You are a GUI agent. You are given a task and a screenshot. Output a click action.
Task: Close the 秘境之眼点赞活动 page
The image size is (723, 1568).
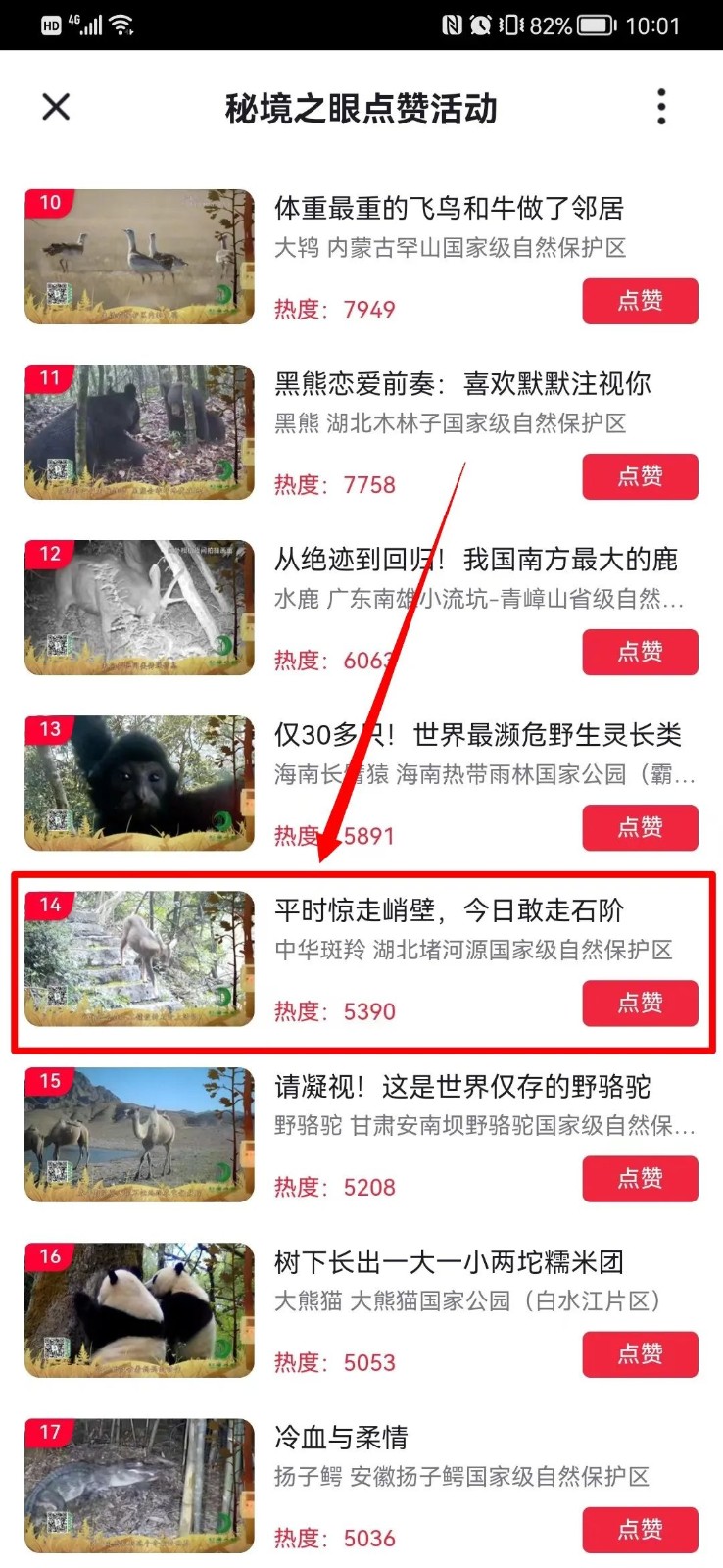click(57, 106)
